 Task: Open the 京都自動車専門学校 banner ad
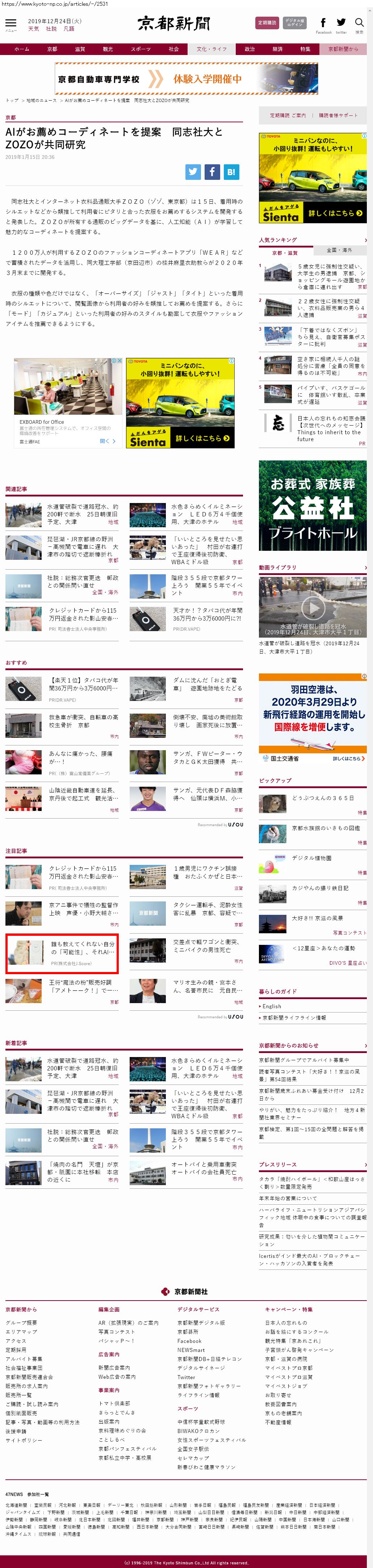tap(186, 79)
